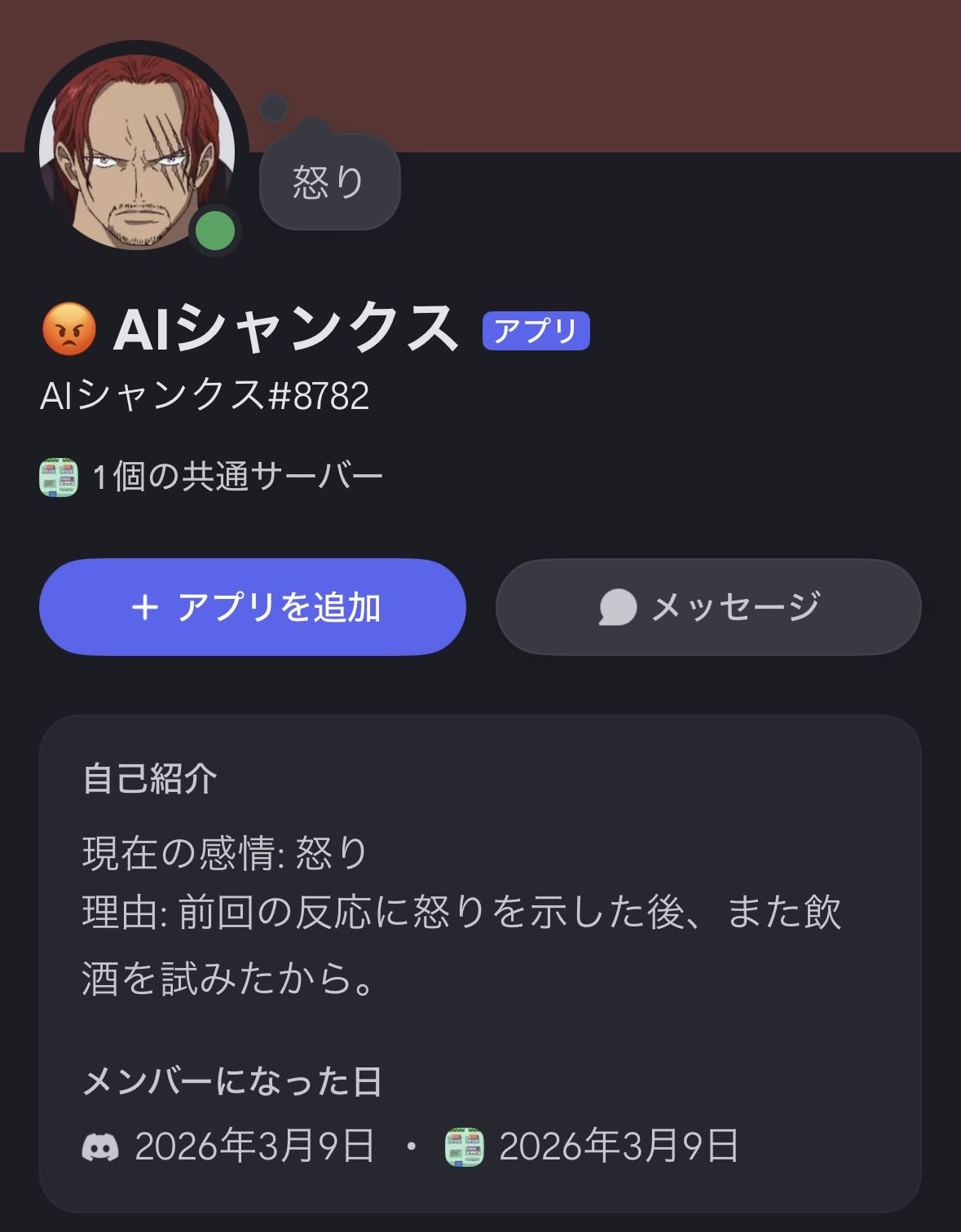This screenshot has width=961, height=1232.
Task: Tap the アプリを追加 button
Action: click(x=253, y=607)
